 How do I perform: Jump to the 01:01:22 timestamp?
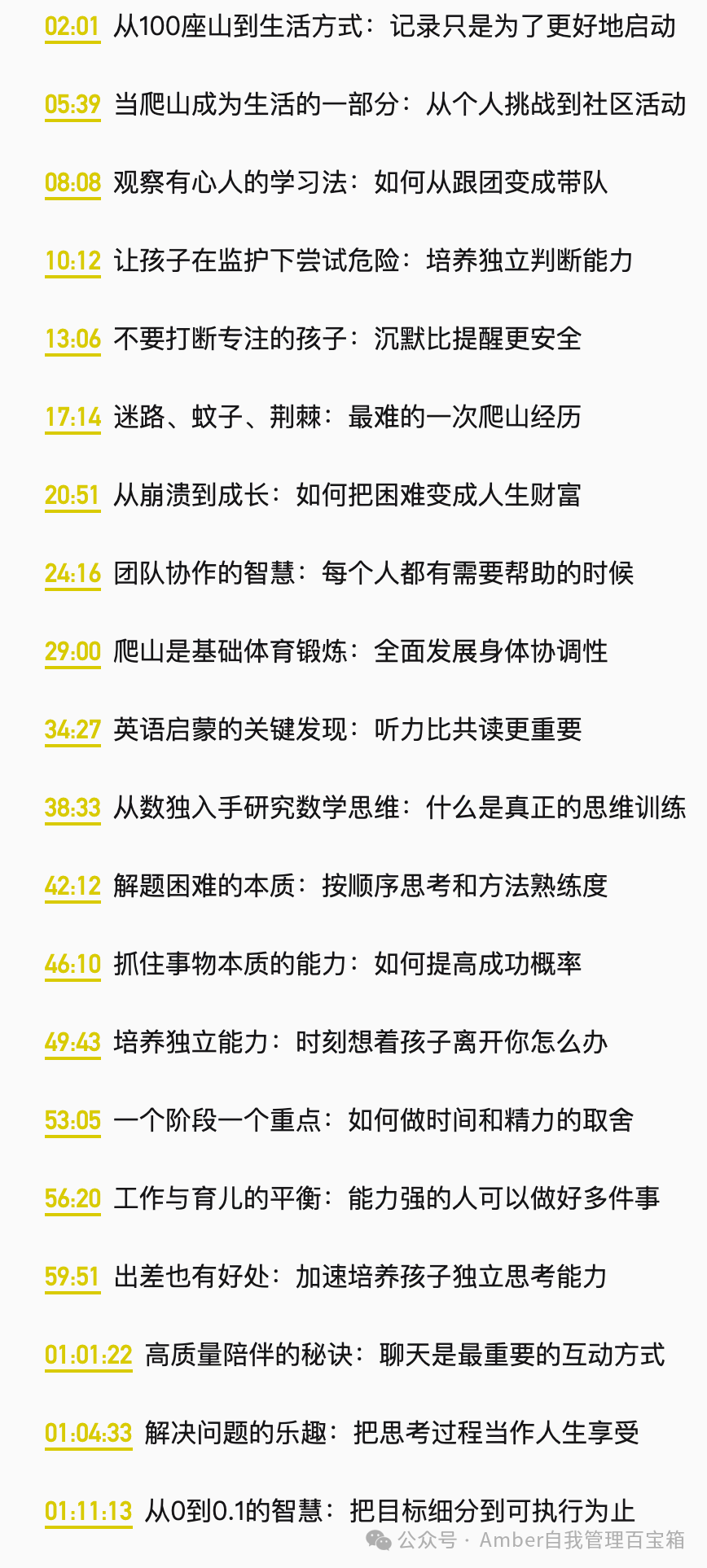tap(88, 1356)
